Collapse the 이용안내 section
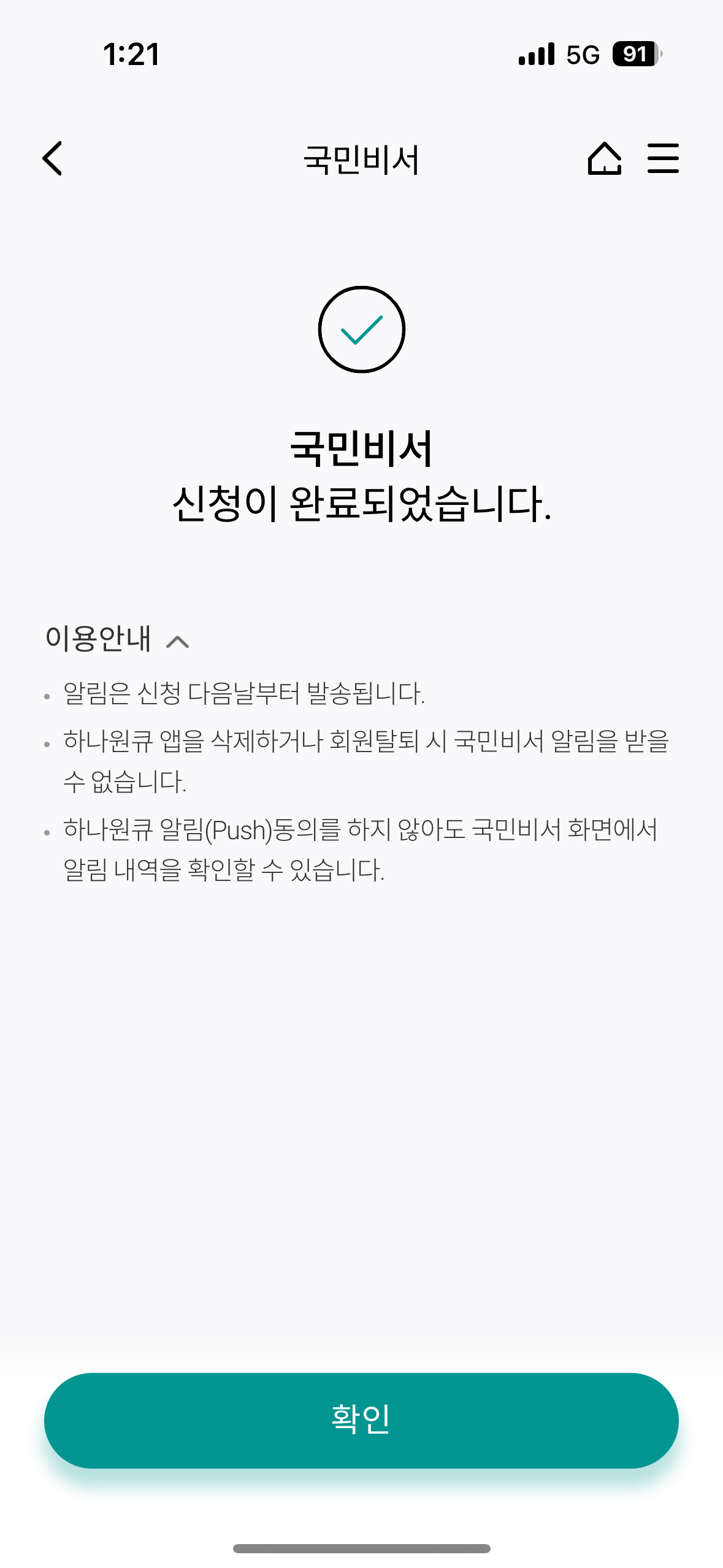The height and width of the screenshot is (1568, 723). [177, 642]
